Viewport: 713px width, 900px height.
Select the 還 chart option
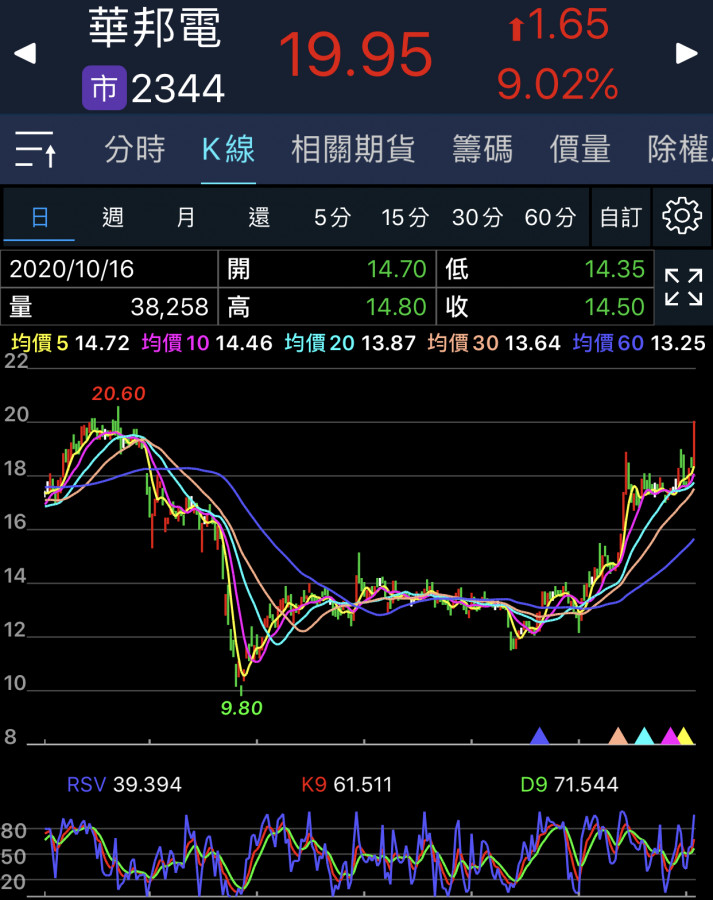point(259,217)
